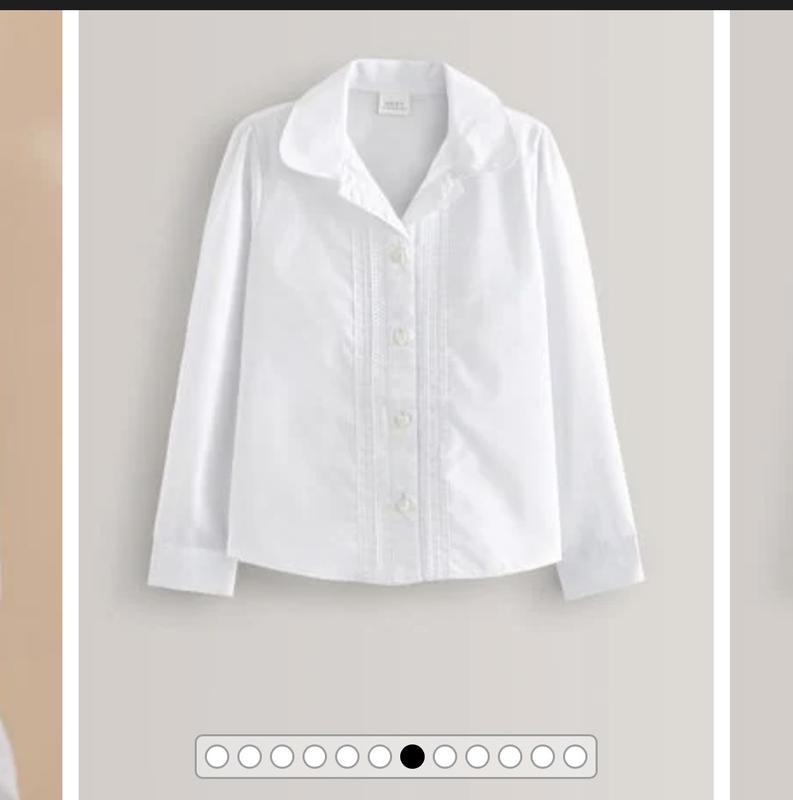Show the previous image peeking at left edge
The width and height of the screenshot is (793, 800).
coord(30,400)
